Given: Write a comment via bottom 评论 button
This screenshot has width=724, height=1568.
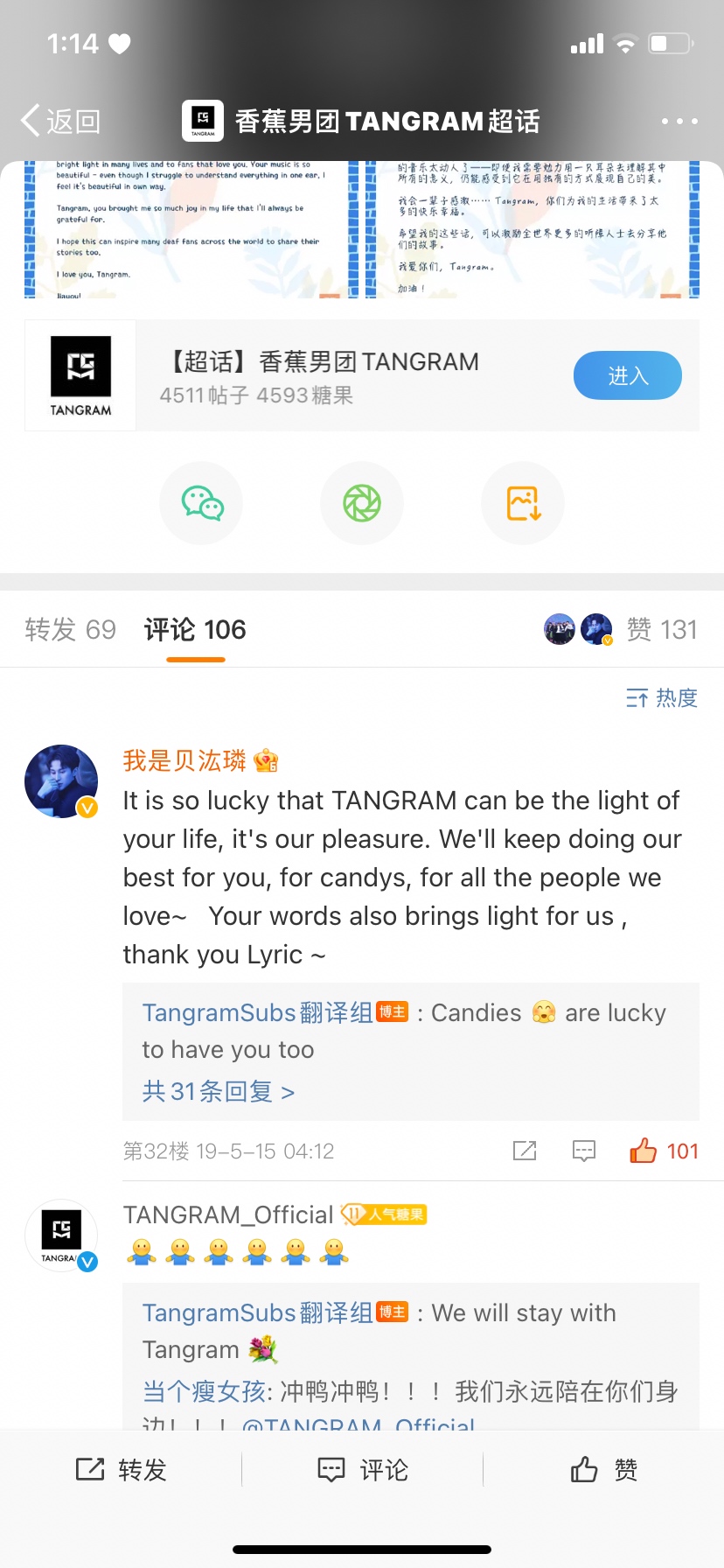Looking at the screenshot, I should [362, 1469].
